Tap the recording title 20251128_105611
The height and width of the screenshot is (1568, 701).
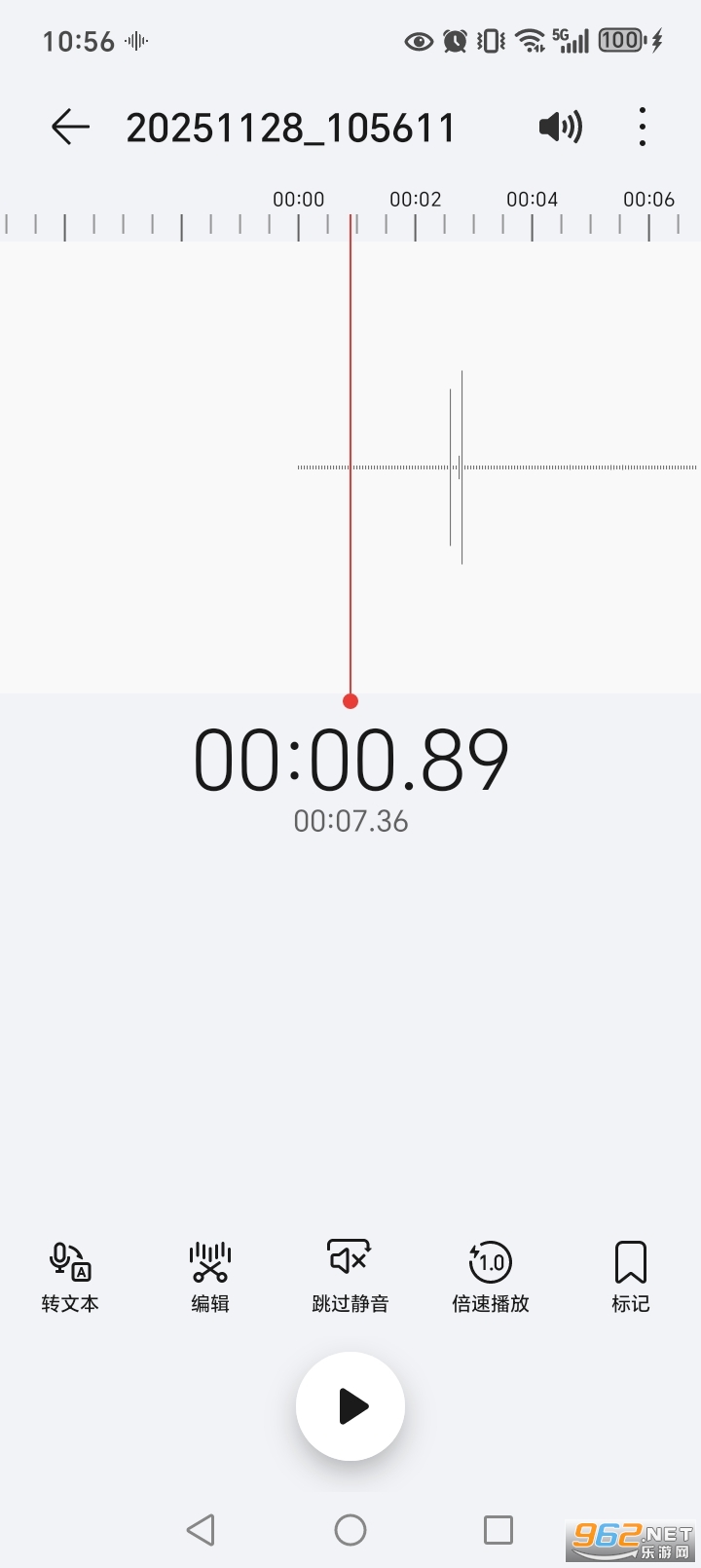pos(291,127)
